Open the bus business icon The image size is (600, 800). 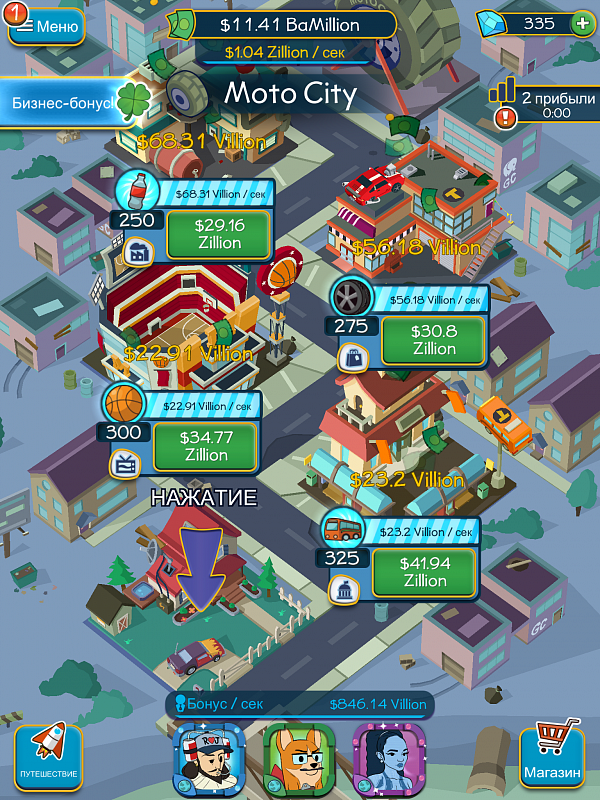(342, 529)
